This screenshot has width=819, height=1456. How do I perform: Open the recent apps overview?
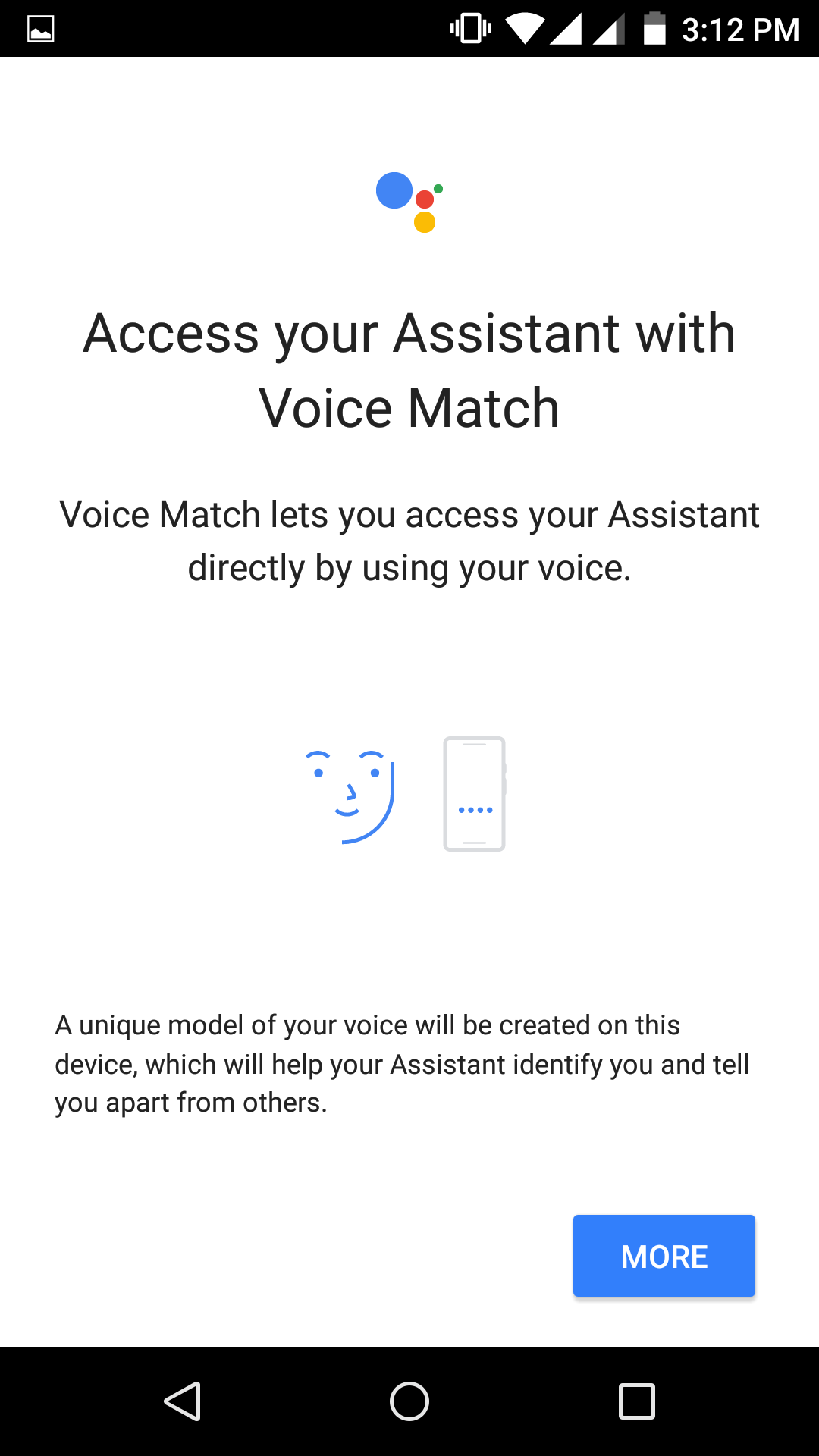coord(636,1401)
